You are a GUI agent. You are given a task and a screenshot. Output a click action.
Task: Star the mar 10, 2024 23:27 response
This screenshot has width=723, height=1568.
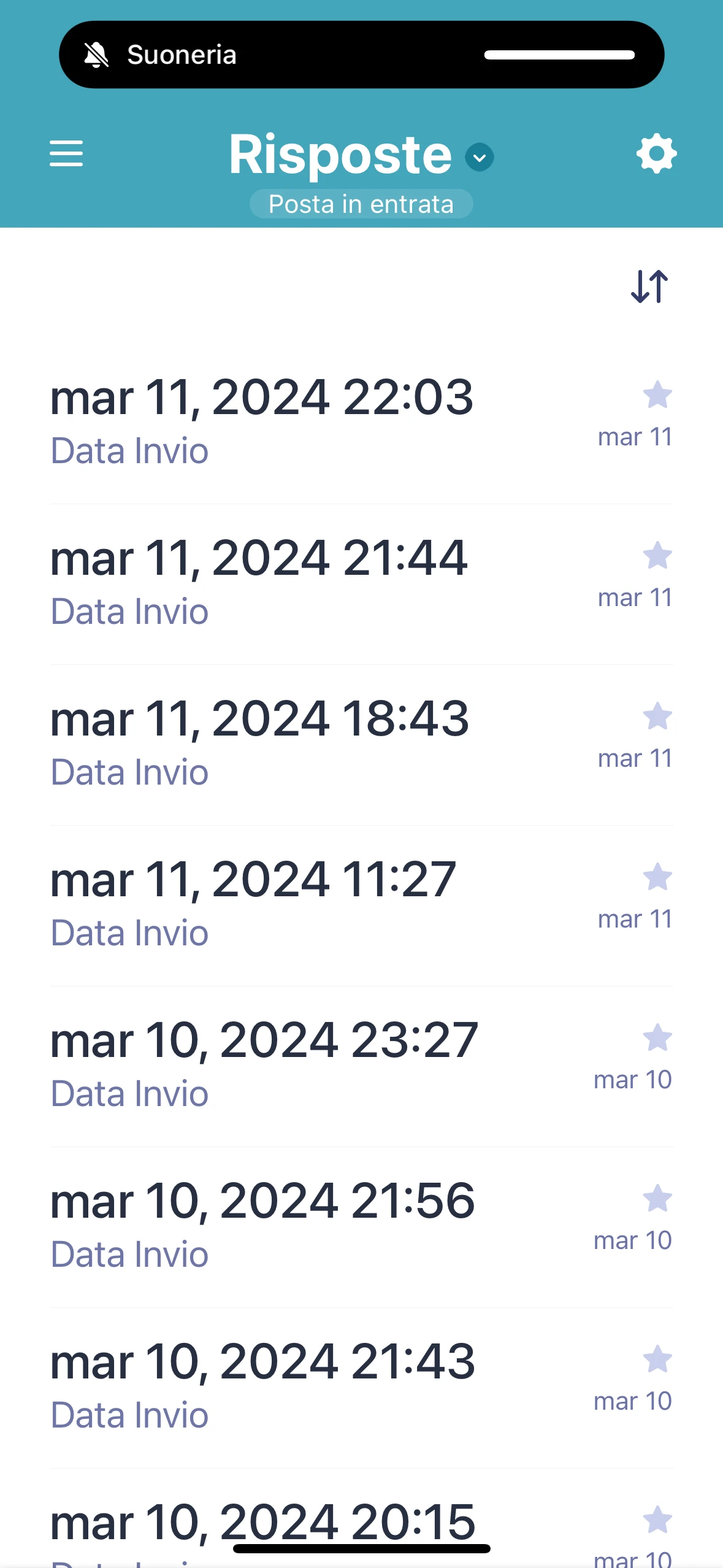[657, 1038]
